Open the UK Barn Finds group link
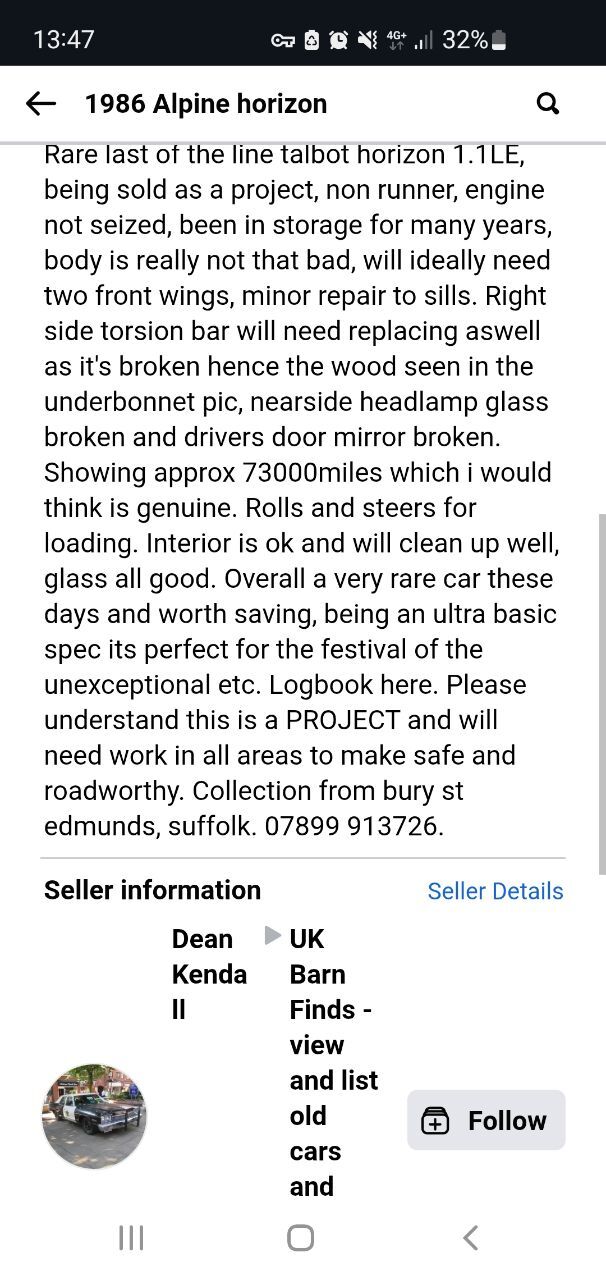 [333, 1062]
